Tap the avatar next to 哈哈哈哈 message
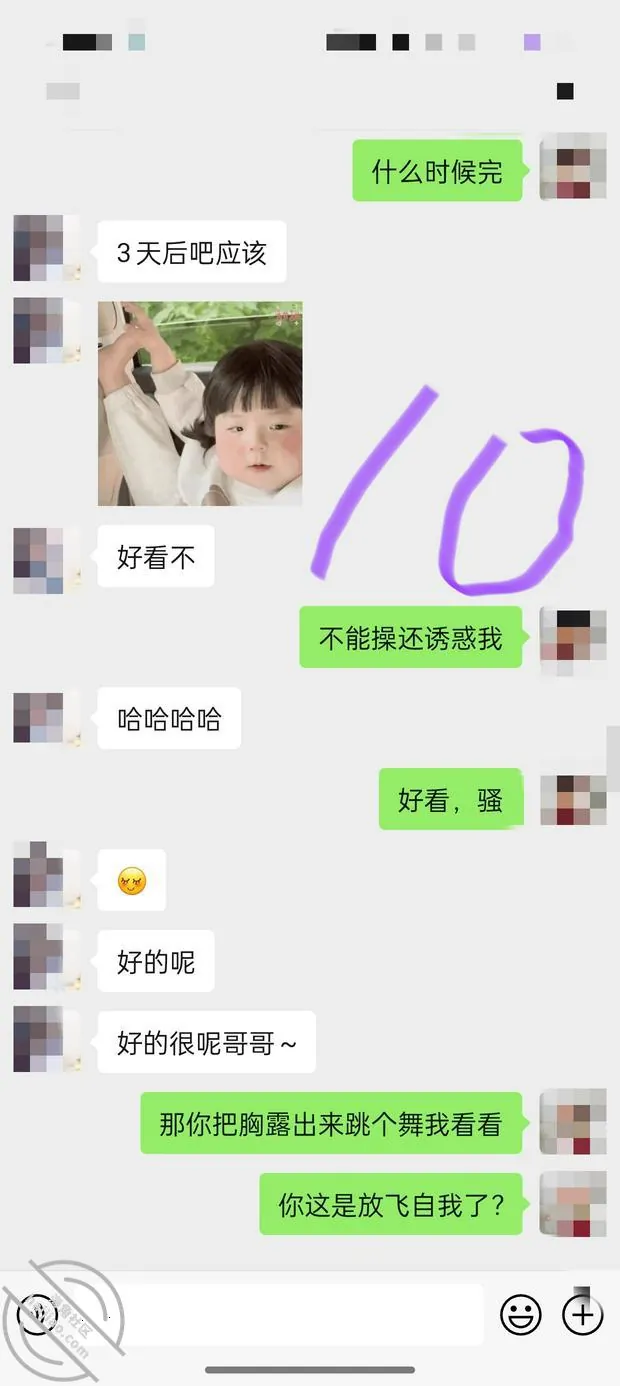 coord(46,718)
